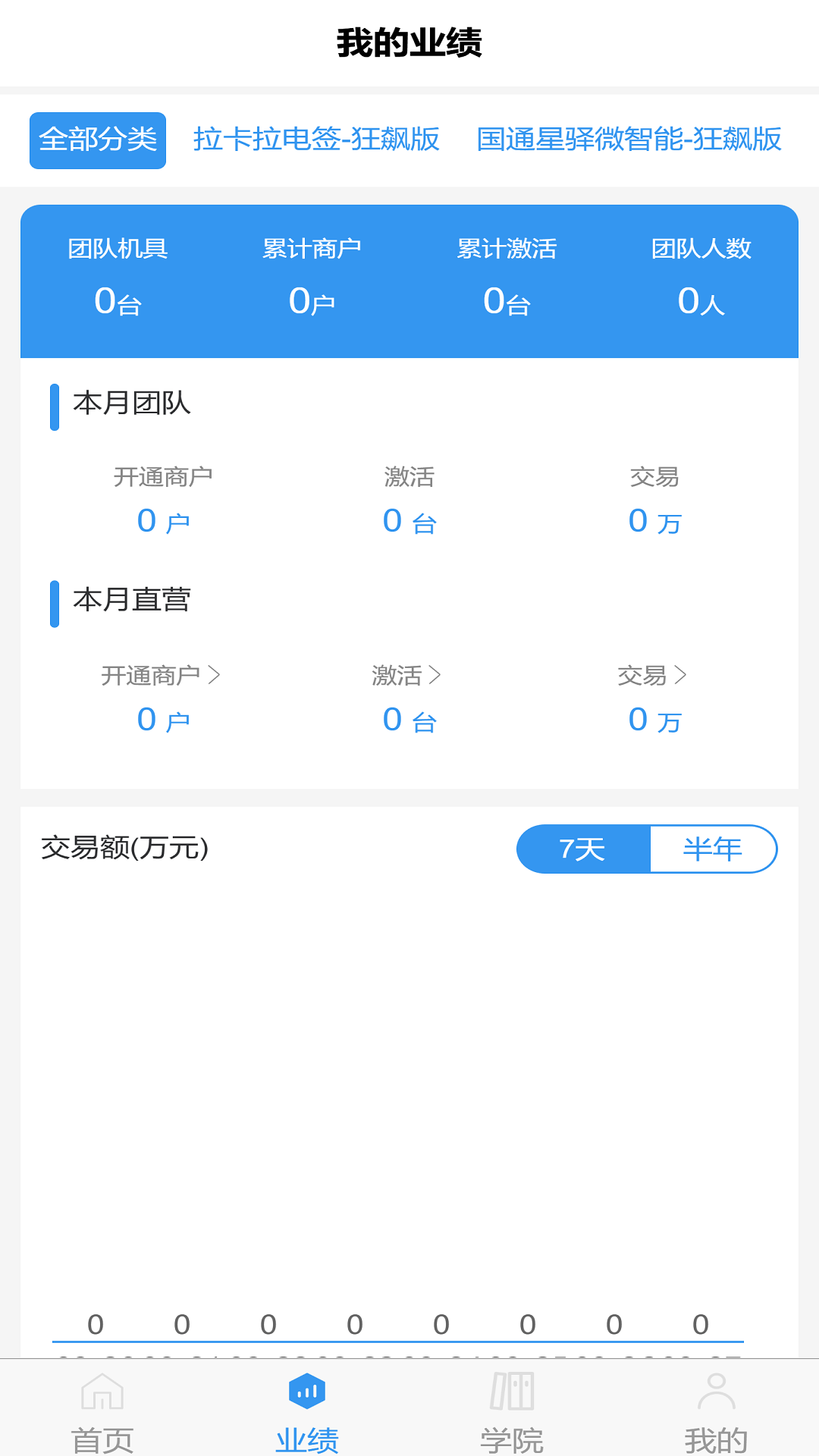Screen dimensions: 819x1456
Task: Switch chart to 半年 view
Action: coord(714,849)
